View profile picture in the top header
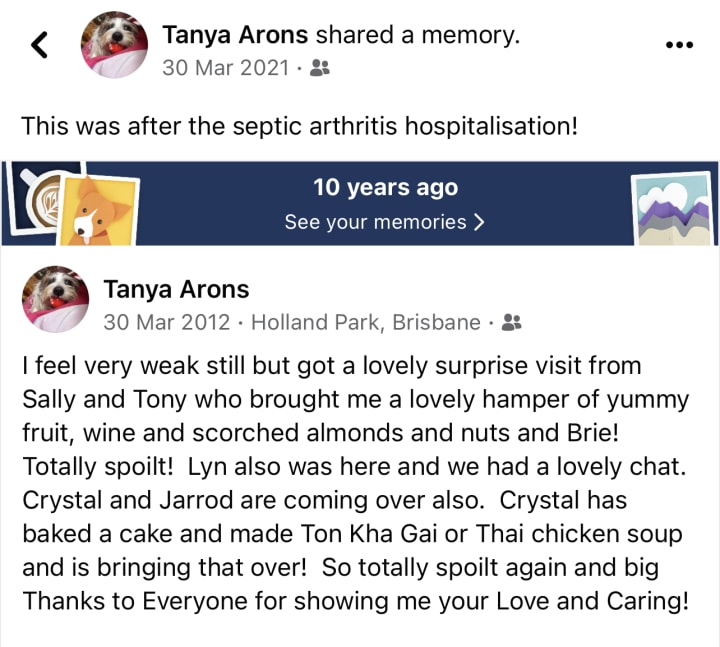Screen dimensions: 720x647 pos(113,44)
